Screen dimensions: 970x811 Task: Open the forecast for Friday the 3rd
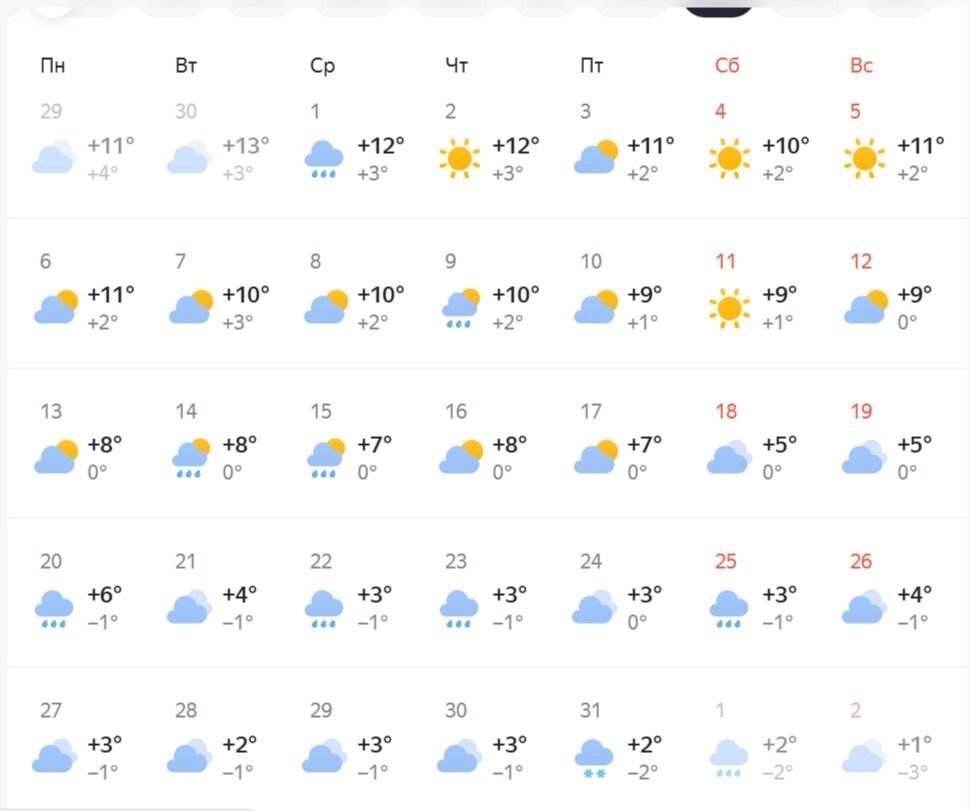[625, 145]
